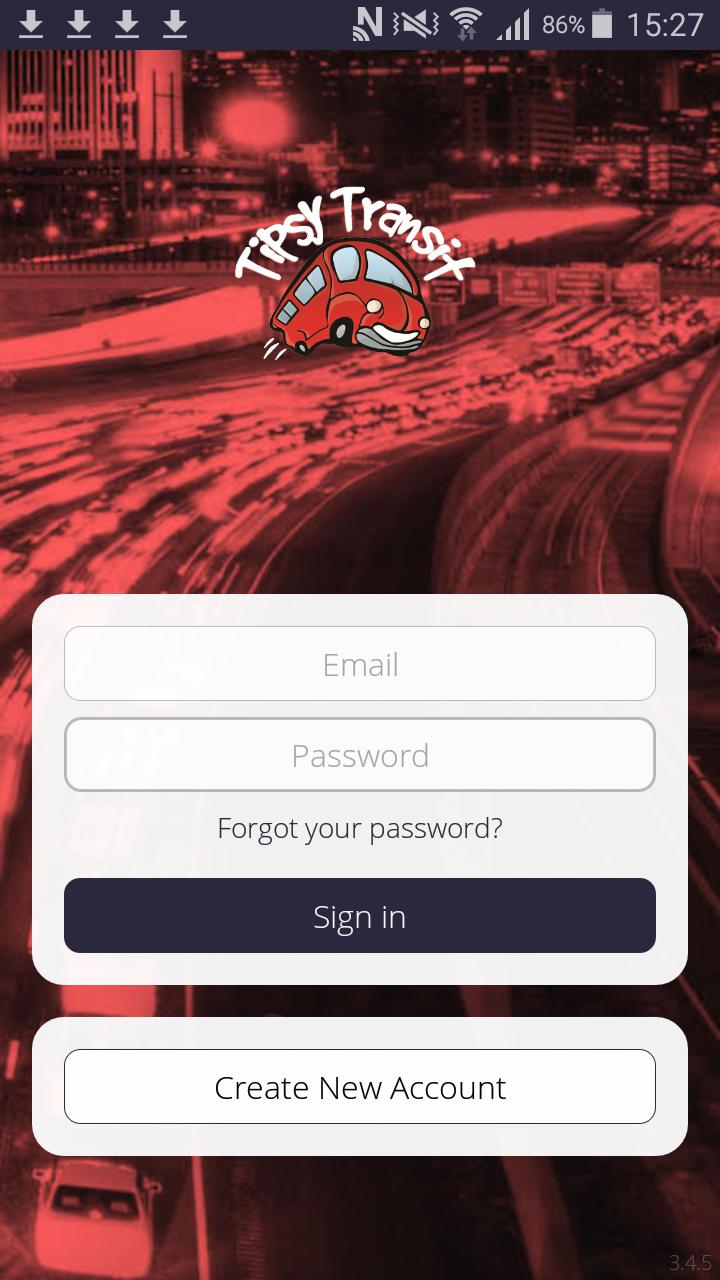The image size is (720, 1280).
Task: Select Create New Account
Action: 360,1087
